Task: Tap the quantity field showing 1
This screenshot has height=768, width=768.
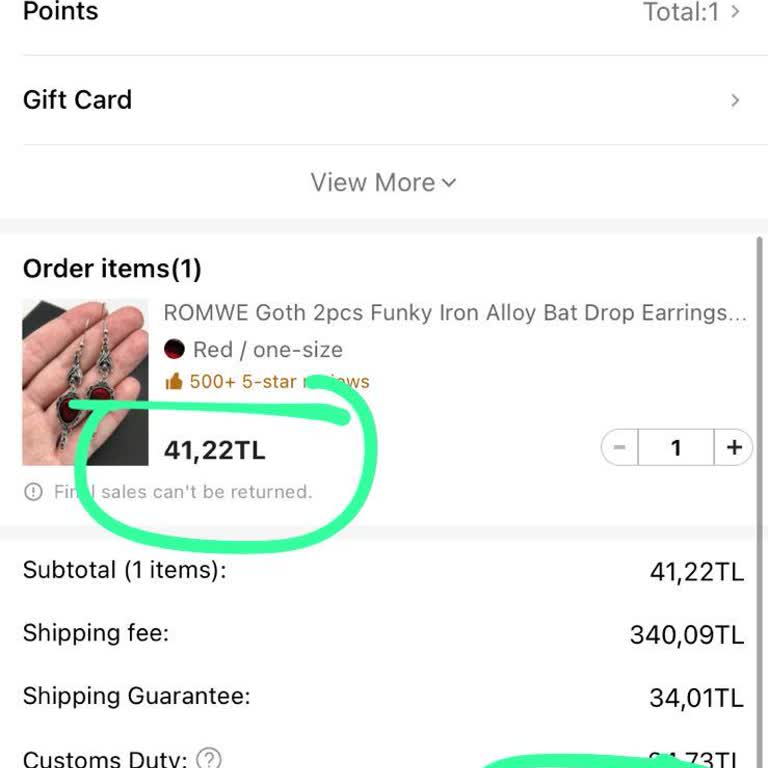Action: click(676, 448)
